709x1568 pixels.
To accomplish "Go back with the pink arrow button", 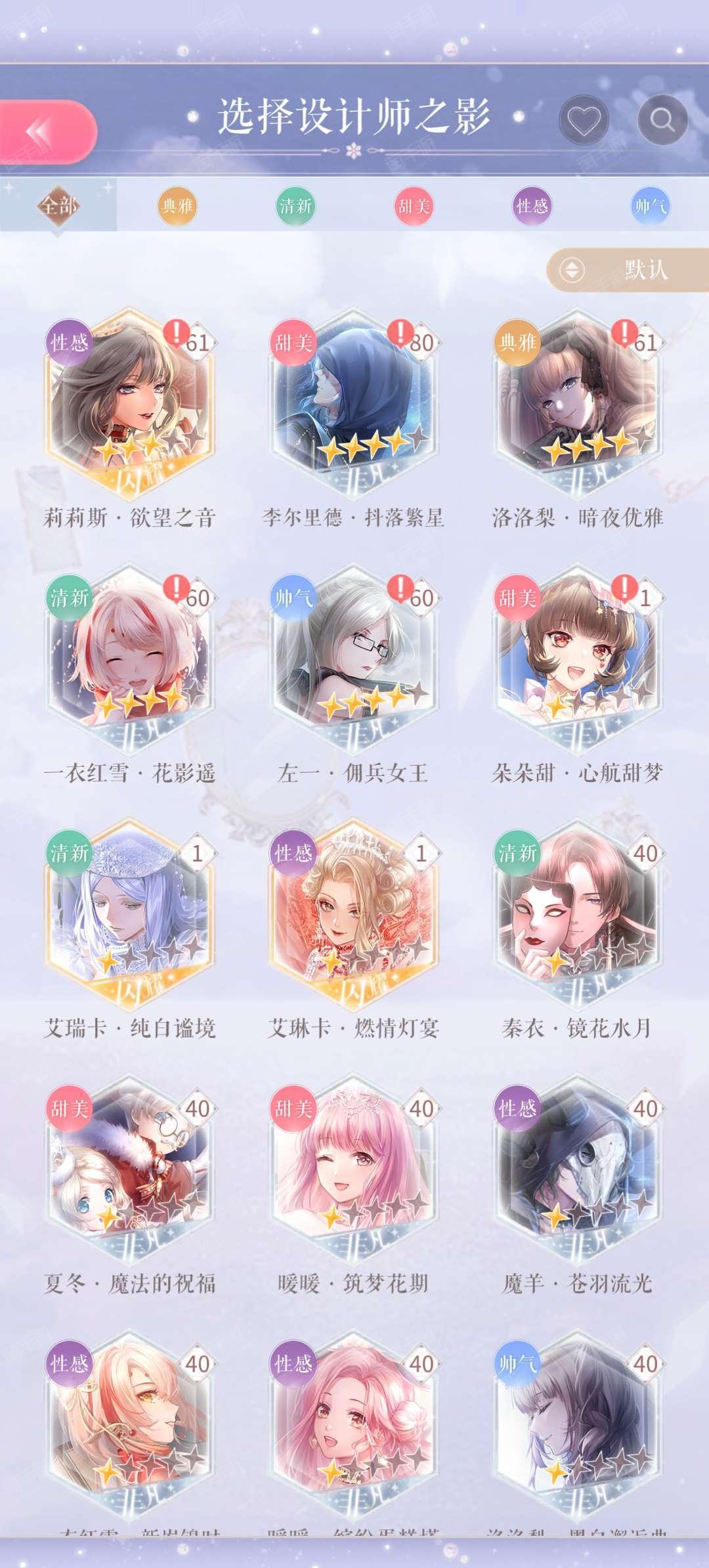I will pyautogui.click(x=46, y=131).
